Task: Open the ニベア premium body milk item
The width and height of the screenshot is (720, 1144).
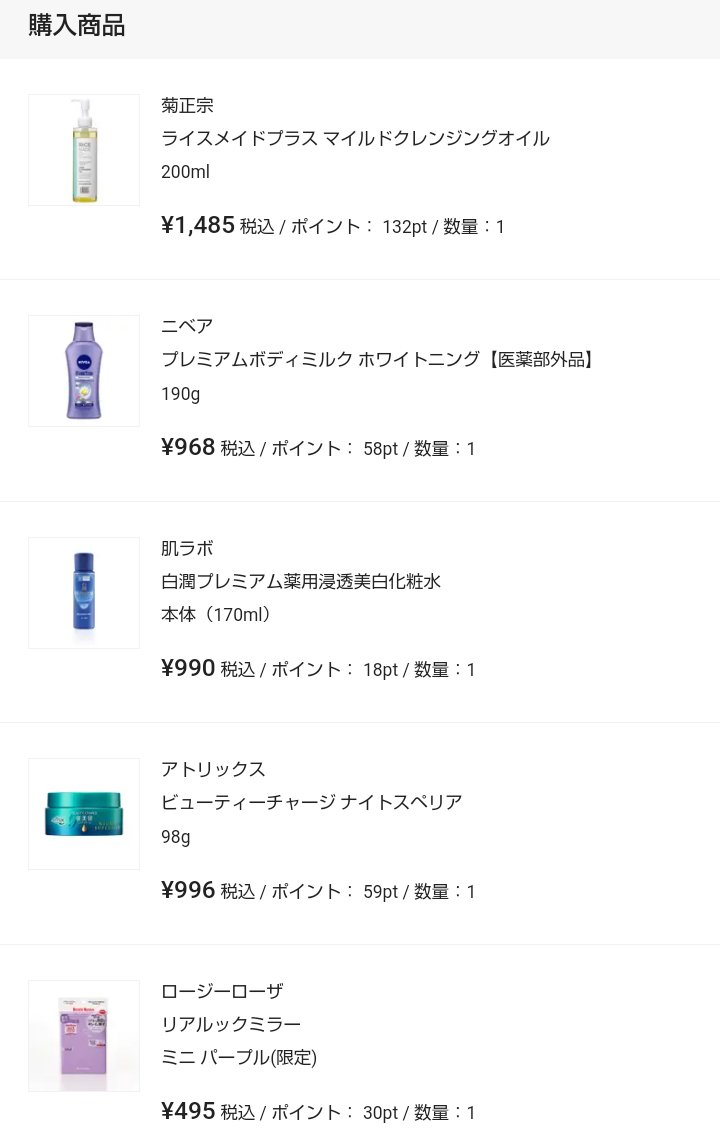Action: point(377,360)
